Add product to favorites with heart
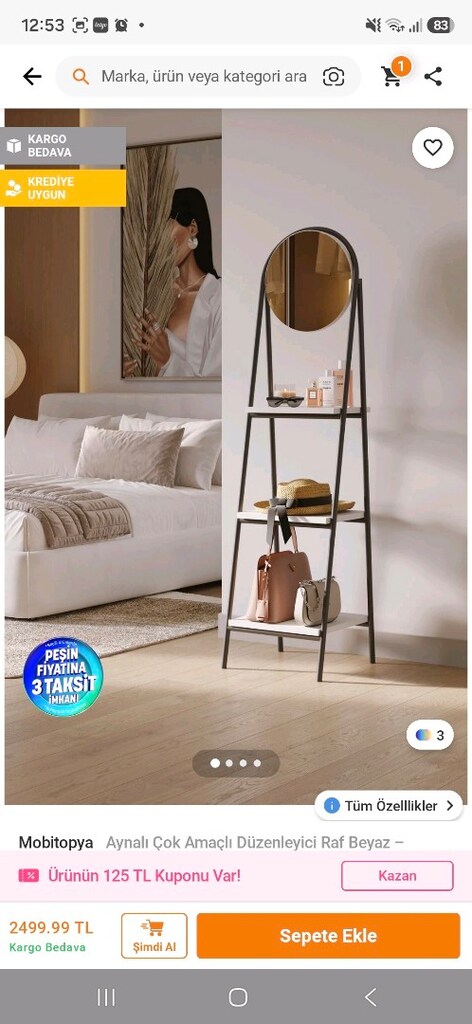 point(433,148)
